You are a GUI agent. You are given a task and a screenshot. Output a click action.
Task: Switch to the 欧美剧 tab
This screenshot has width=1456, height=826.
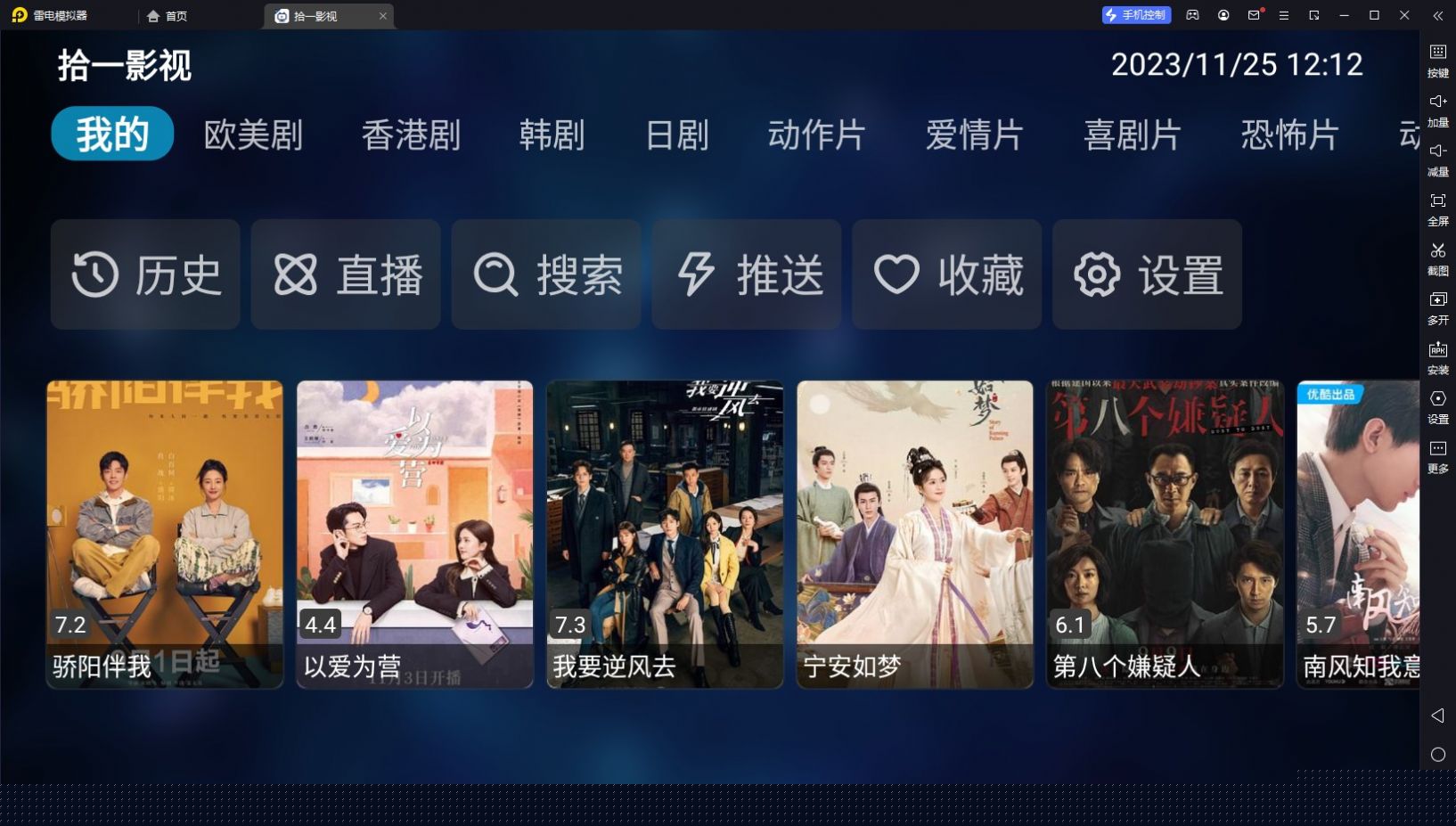(x=253, y=135)
